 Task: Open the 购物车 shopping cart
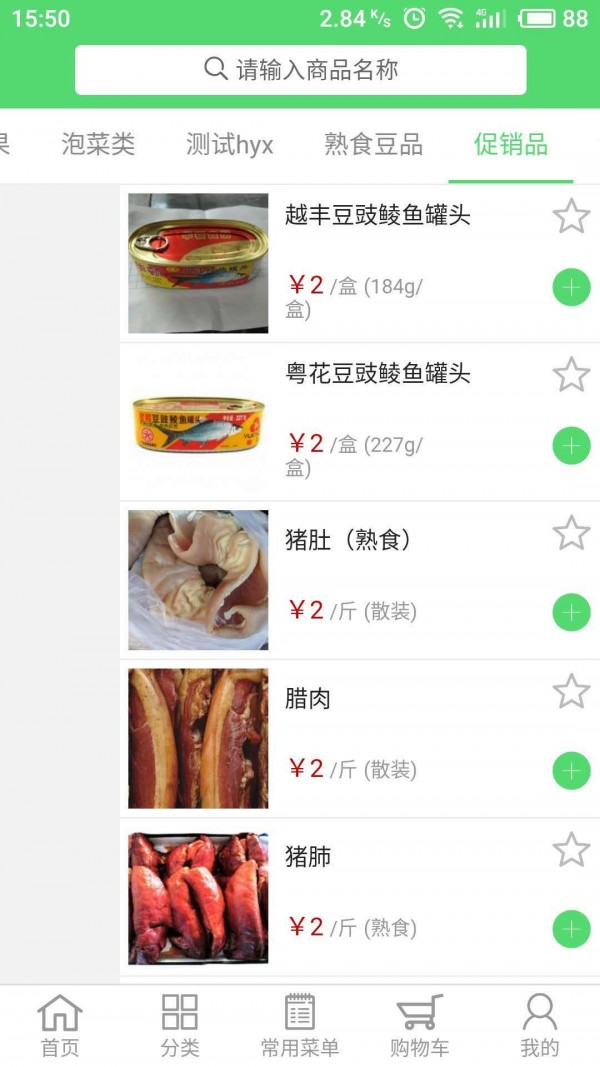[x=420, y=1025]
